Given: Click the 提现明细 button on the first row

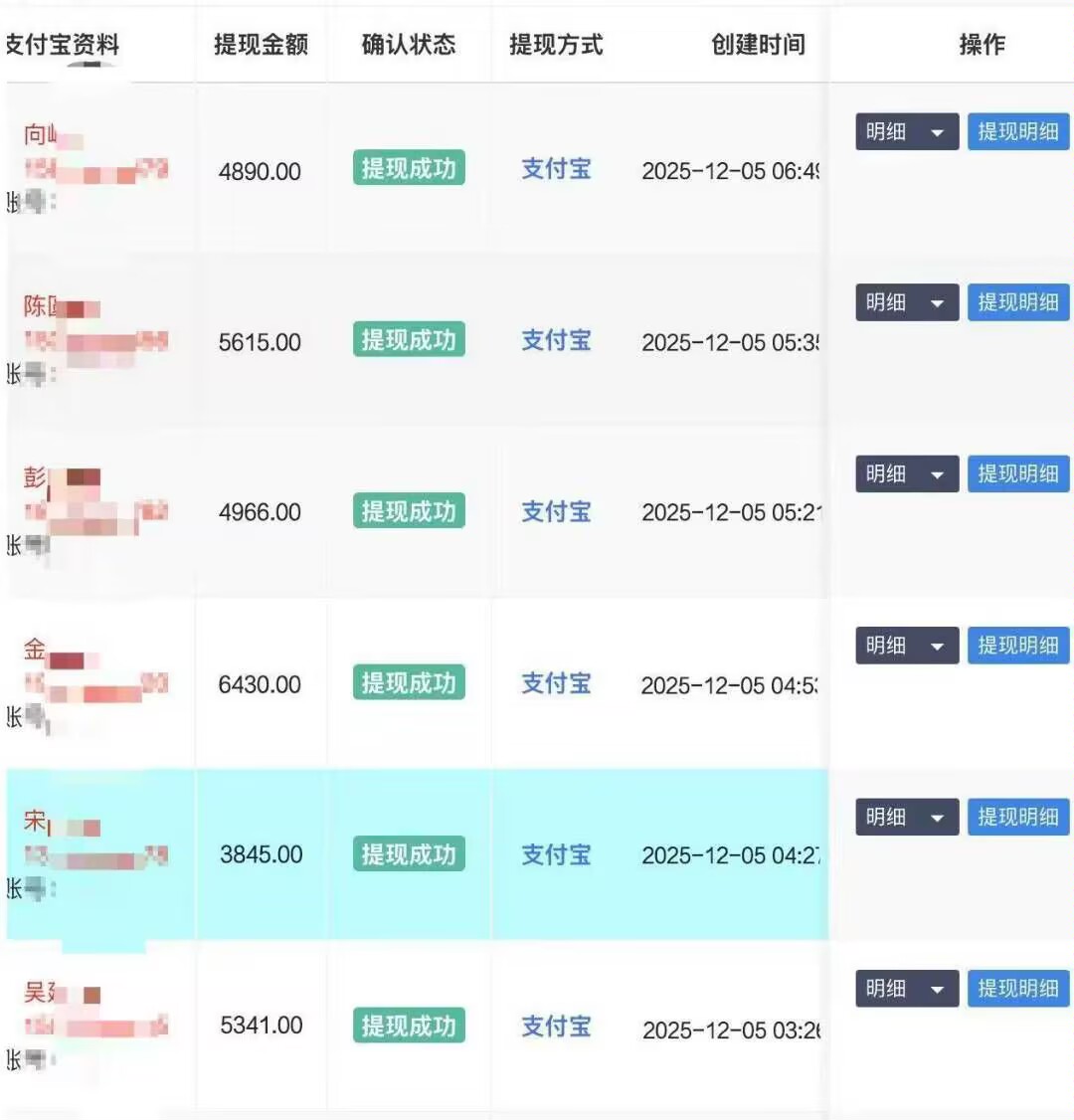Looking at the screenshot, I should pyautogui.click(x=1018, y=131).
